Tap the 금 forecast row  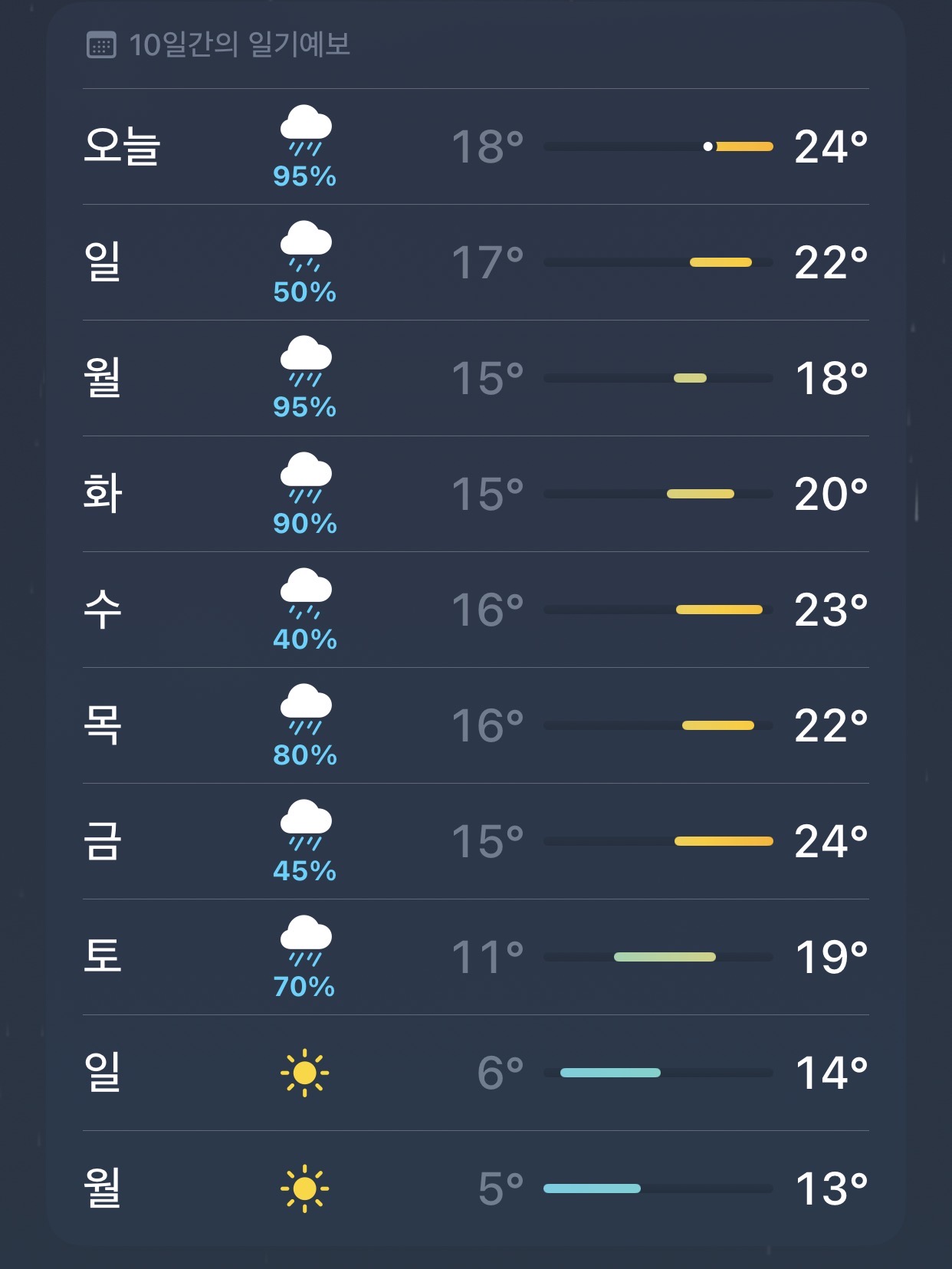[475, 841]
